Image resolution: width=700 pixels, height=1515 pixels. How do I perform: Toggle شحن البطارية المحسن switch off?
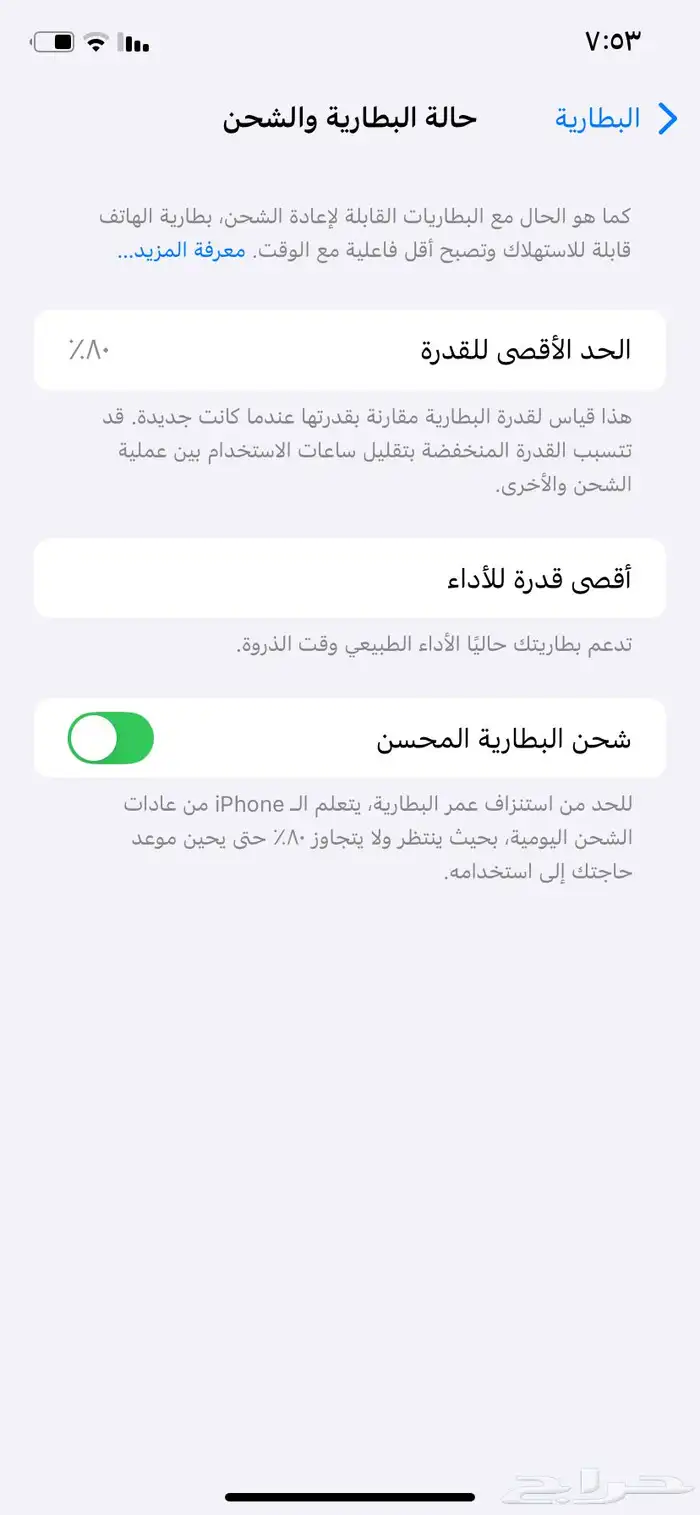pos(111,738)
